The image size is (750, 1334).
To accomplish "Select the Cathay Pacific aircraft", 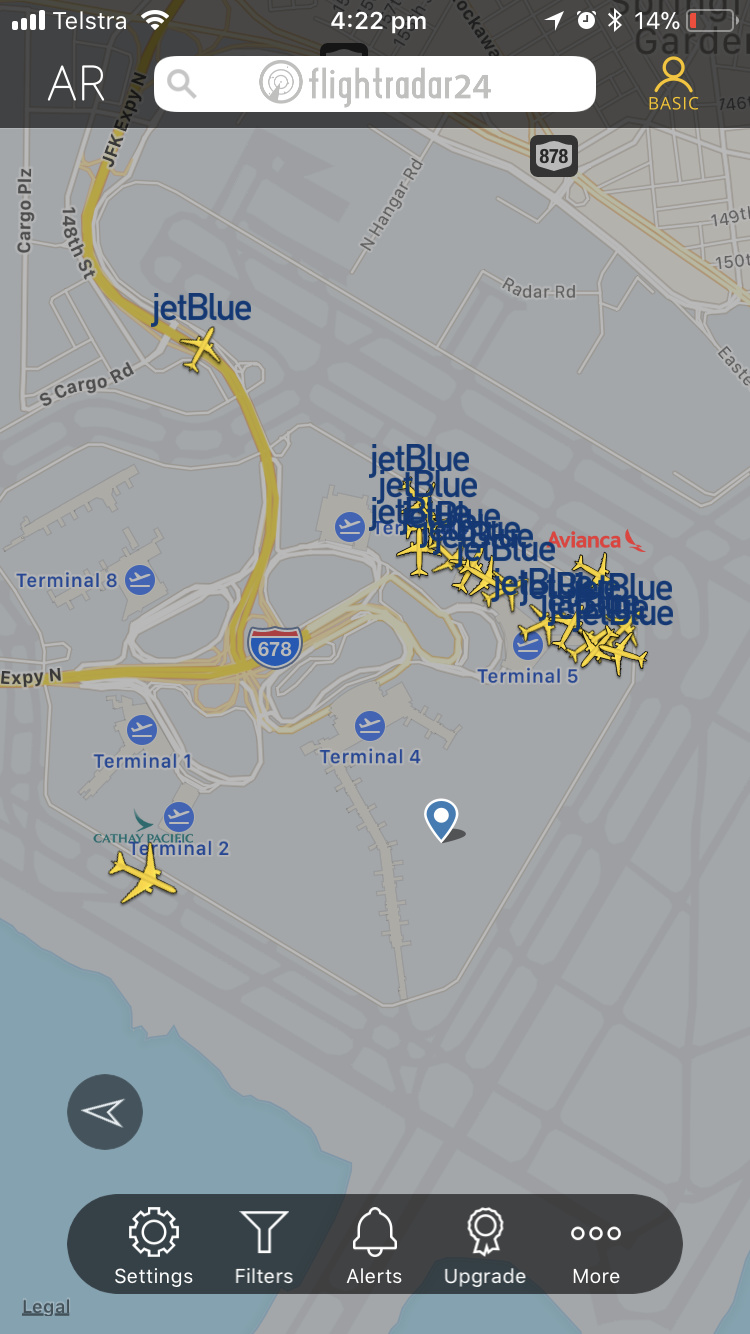I will (x=143, y=876).
